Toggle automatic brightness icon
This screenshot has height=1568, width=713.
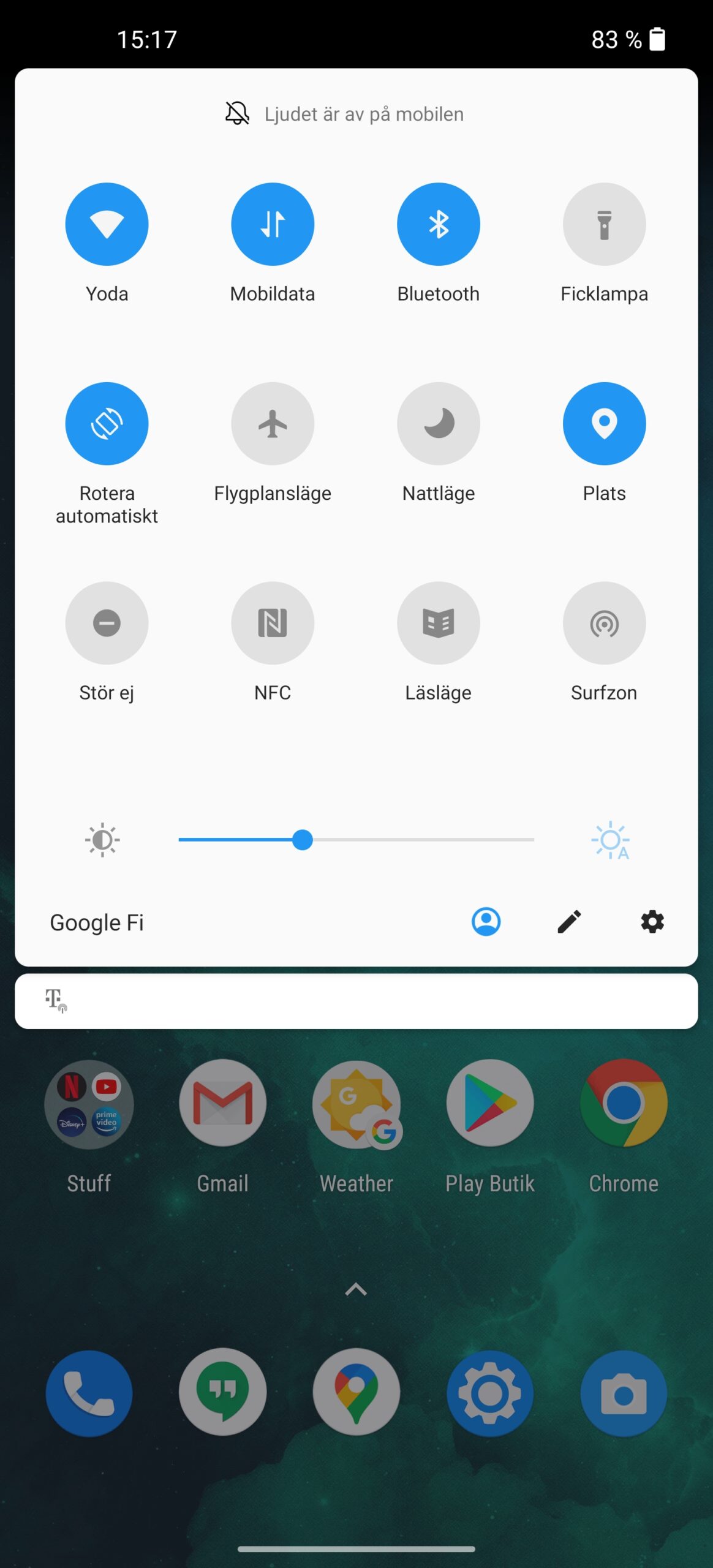click(611, 840)
